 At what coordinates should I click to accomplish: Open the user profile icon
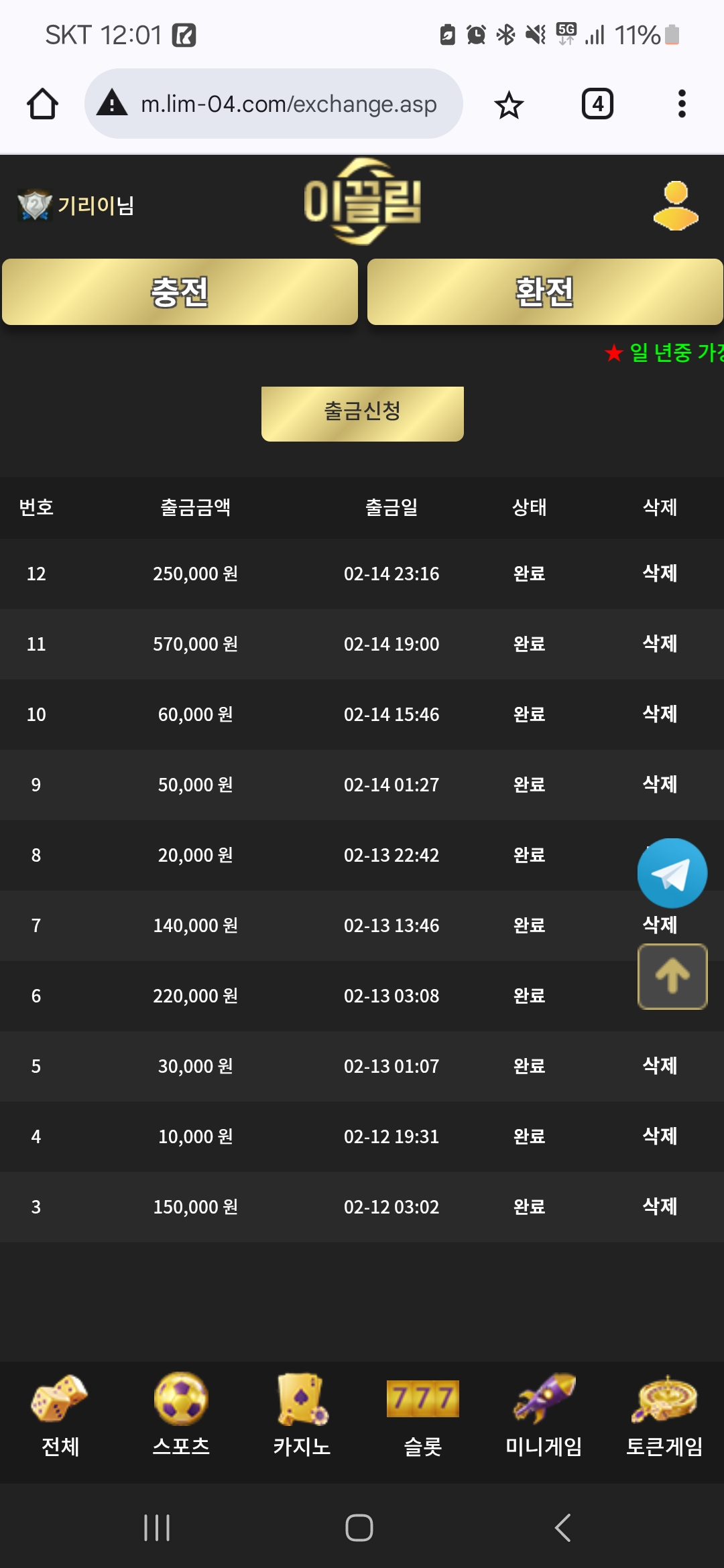676,206
